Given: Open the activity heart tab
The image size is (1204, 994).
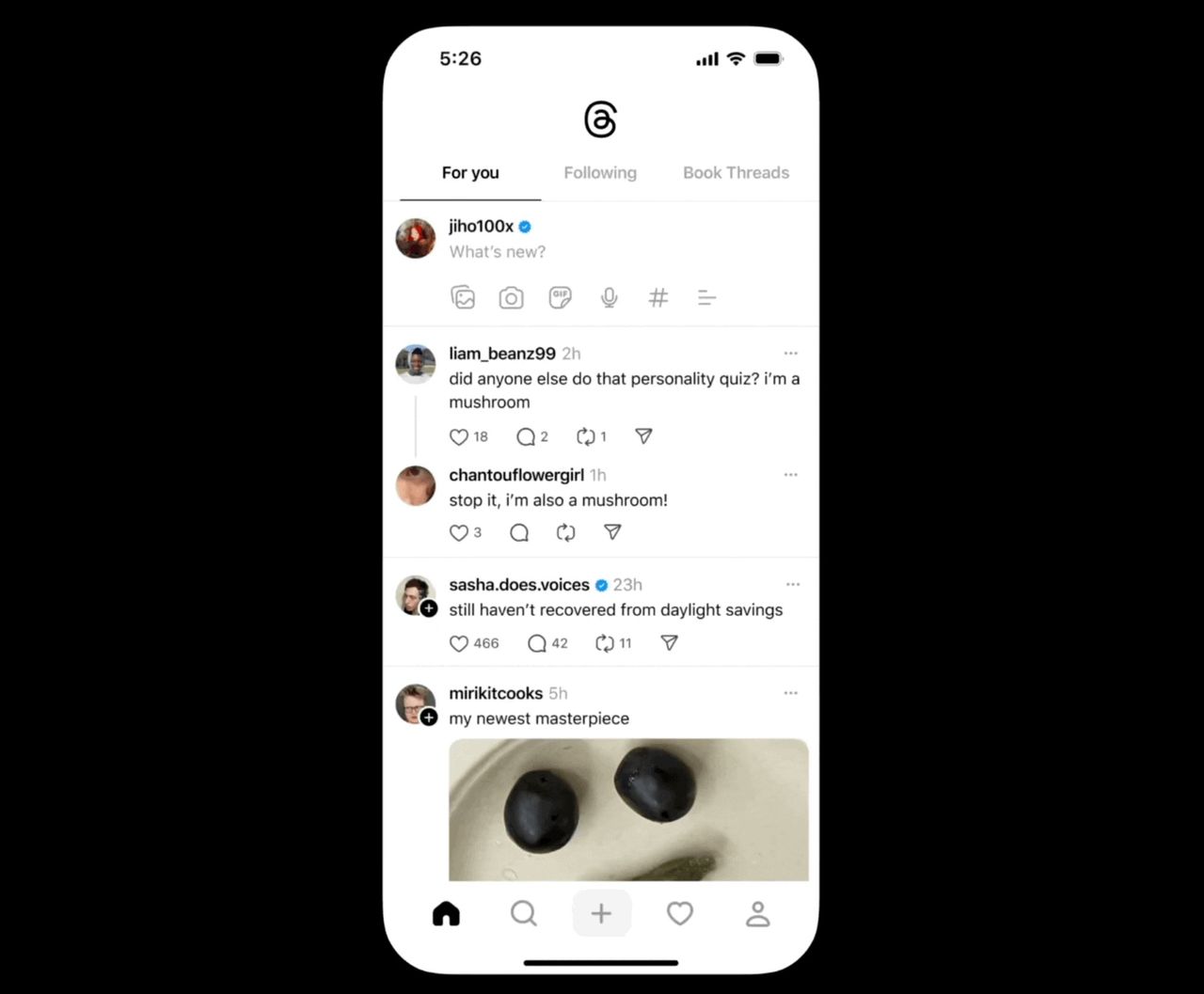Looking at the screenshot, I should [x=679, y=913].
